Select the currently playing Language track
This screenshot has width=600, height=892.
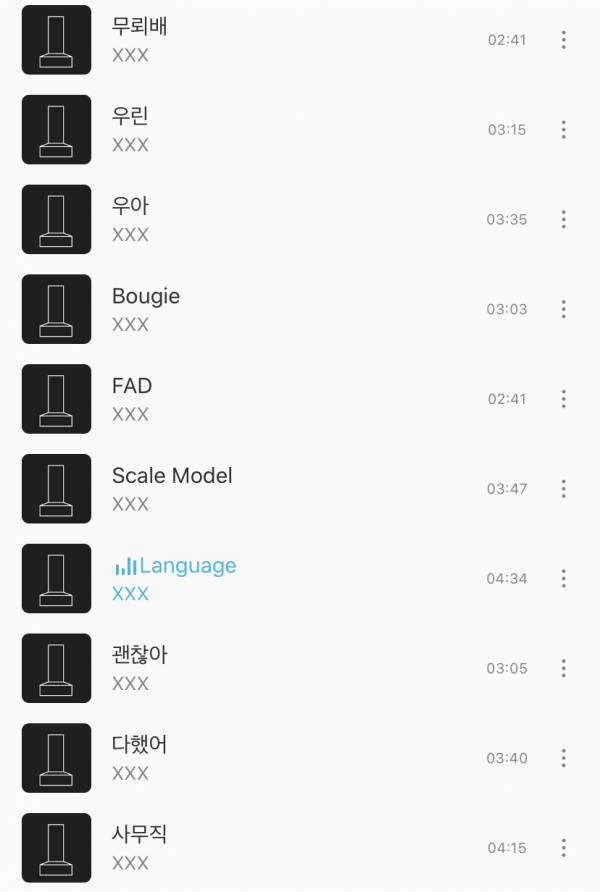tap(187, 566)
